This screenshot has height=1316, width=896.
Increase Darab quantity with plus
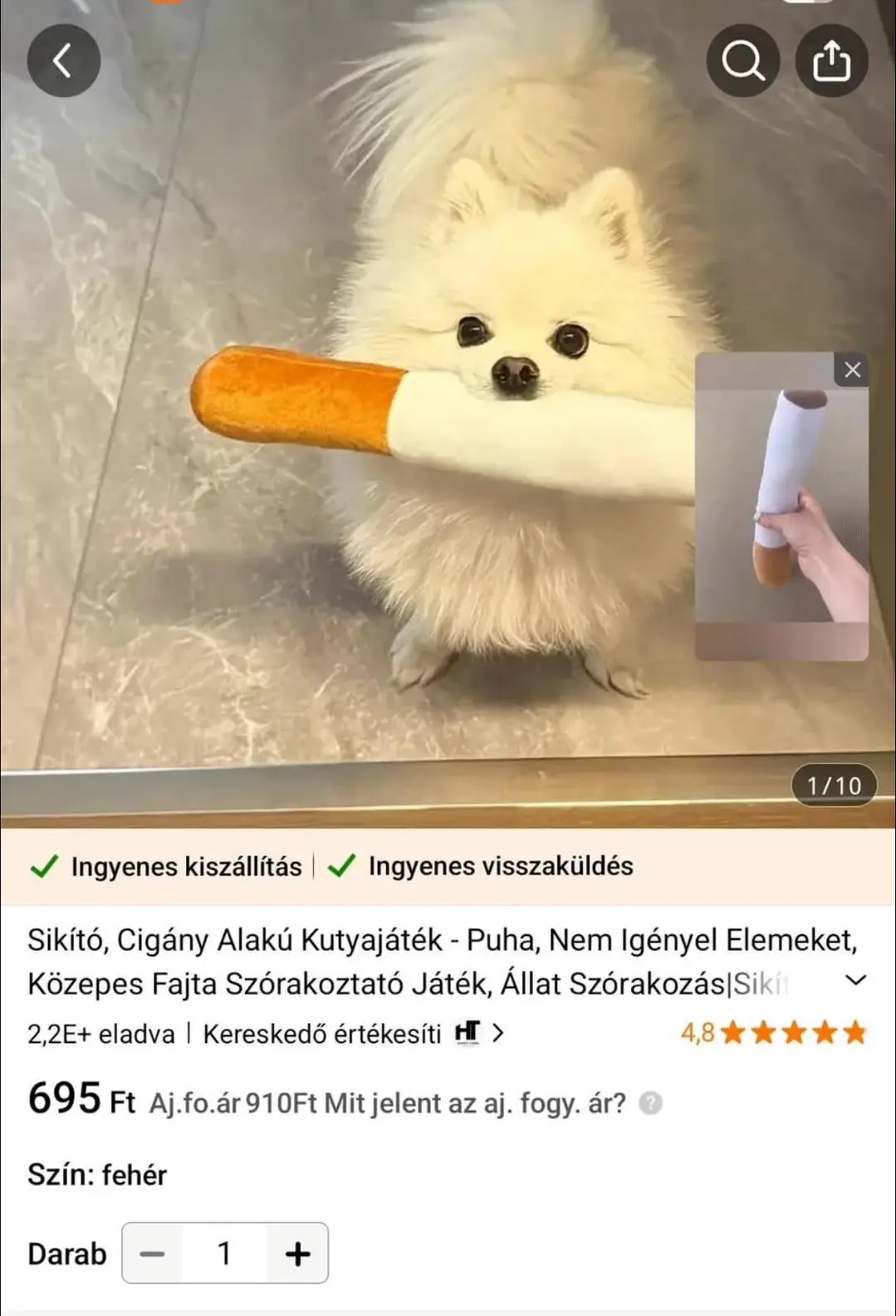click(x=297, y=1254)
